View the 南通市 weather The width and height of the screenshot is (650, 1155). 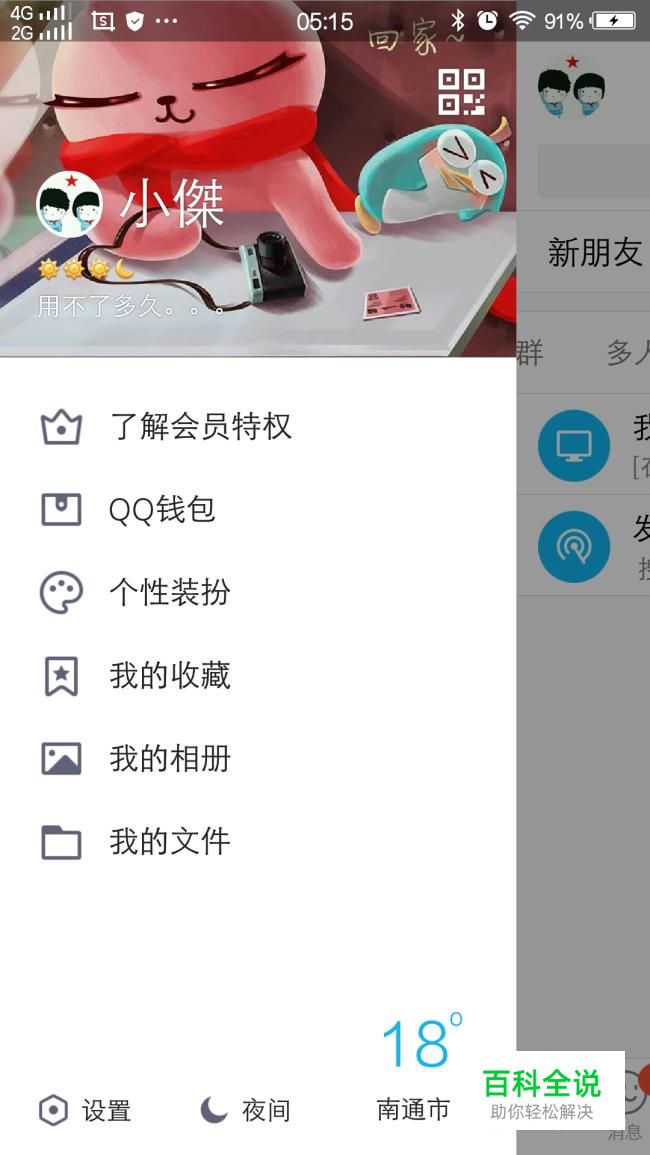pos(414,1068)
